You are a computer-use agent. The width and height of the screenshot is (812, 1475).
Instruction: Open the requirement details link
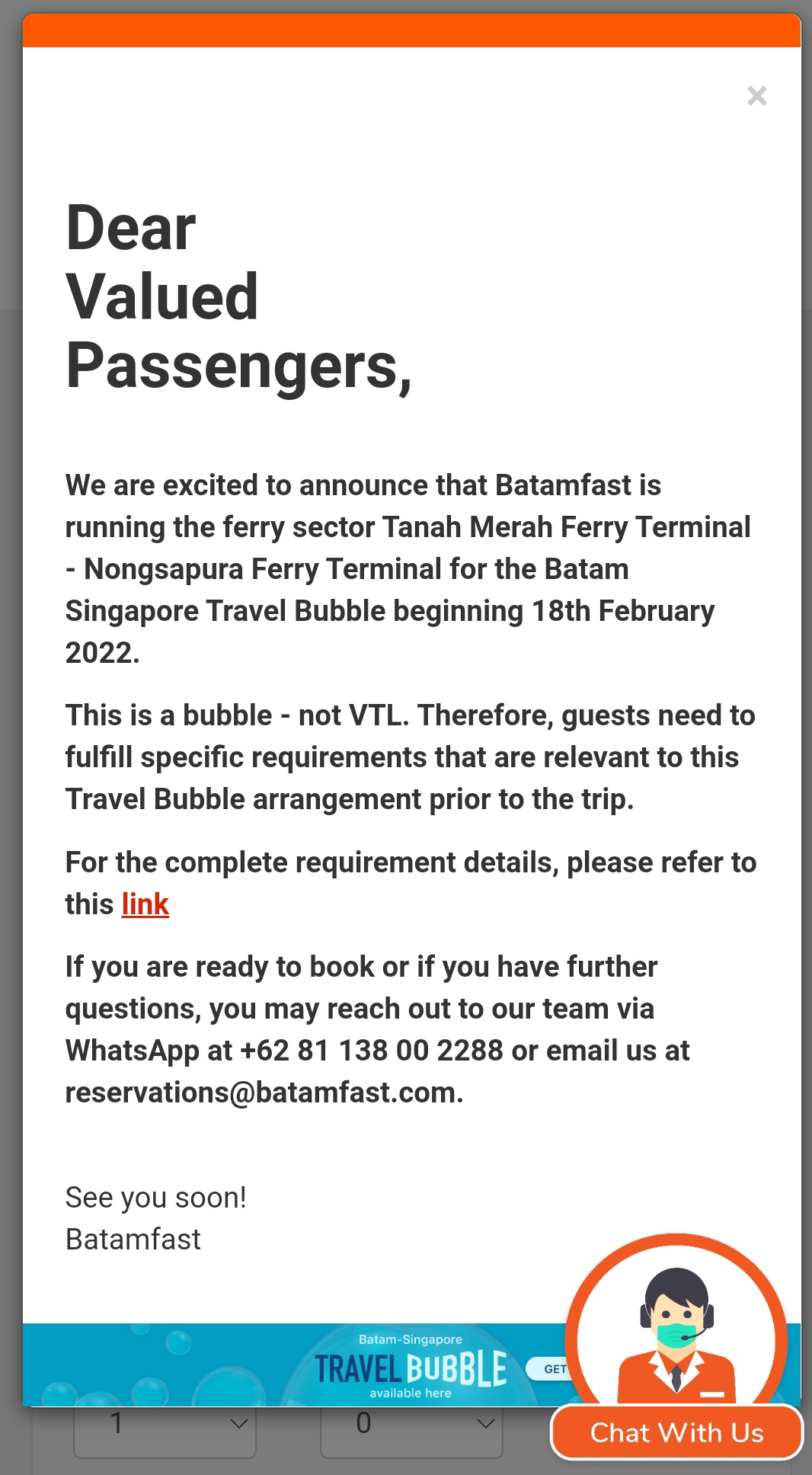[145, 904]
